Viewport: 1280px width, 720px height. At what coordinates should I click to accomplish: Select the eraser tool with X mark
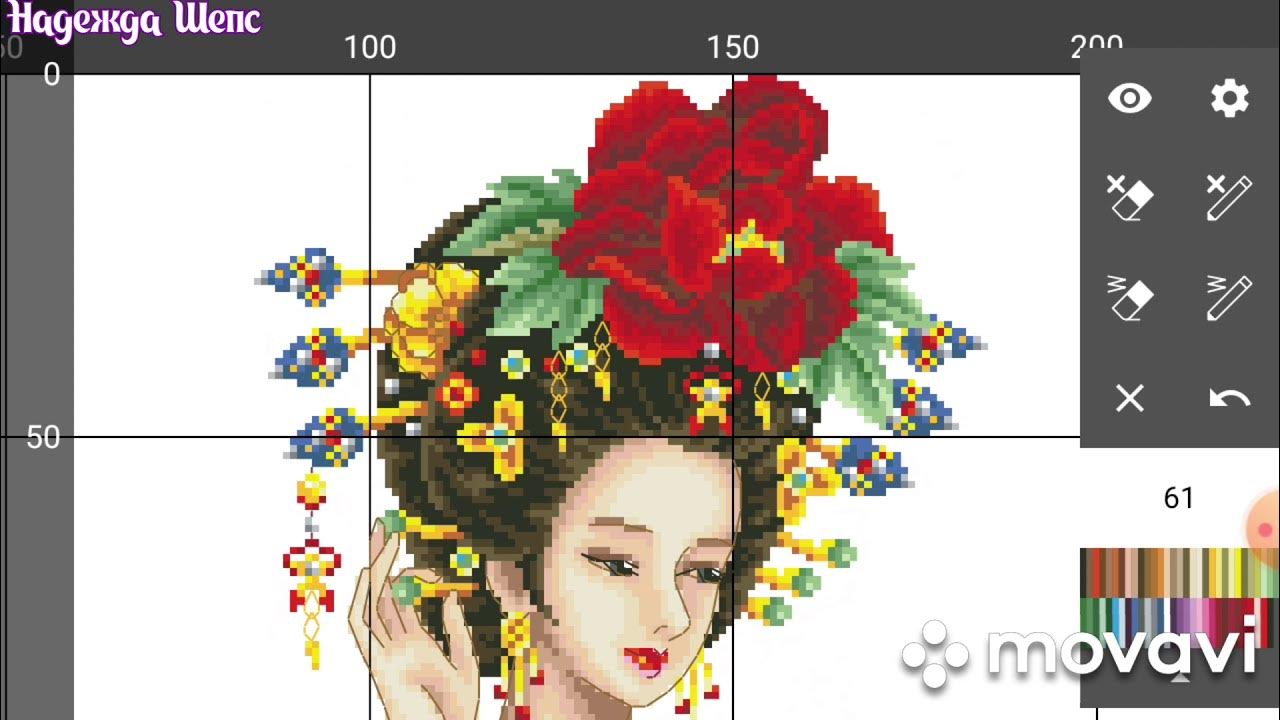click(1130, 198)
